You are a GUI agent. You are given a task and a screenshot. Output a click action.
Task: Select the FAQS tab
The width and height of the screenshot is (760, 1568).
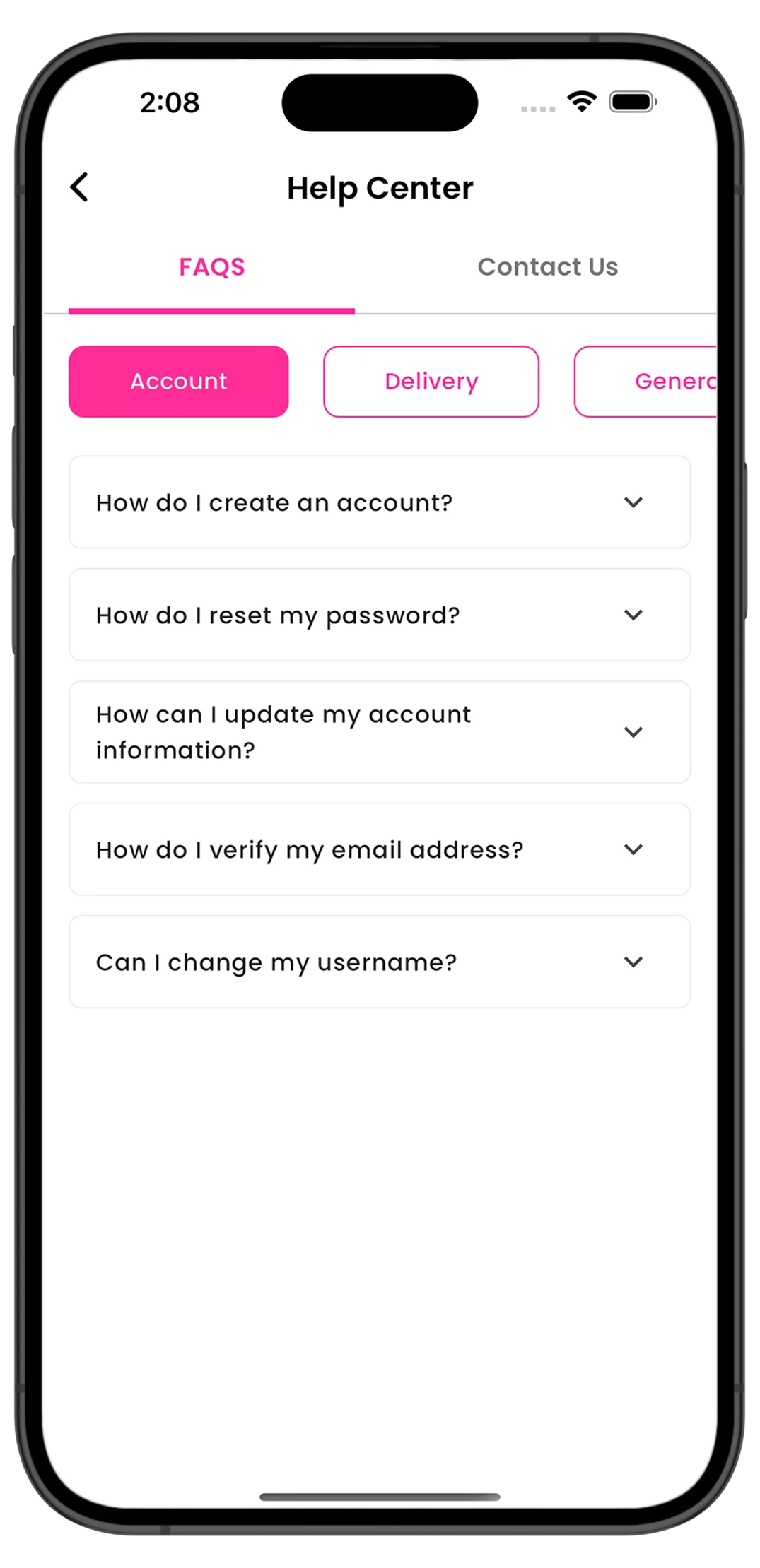coord(211,267)
